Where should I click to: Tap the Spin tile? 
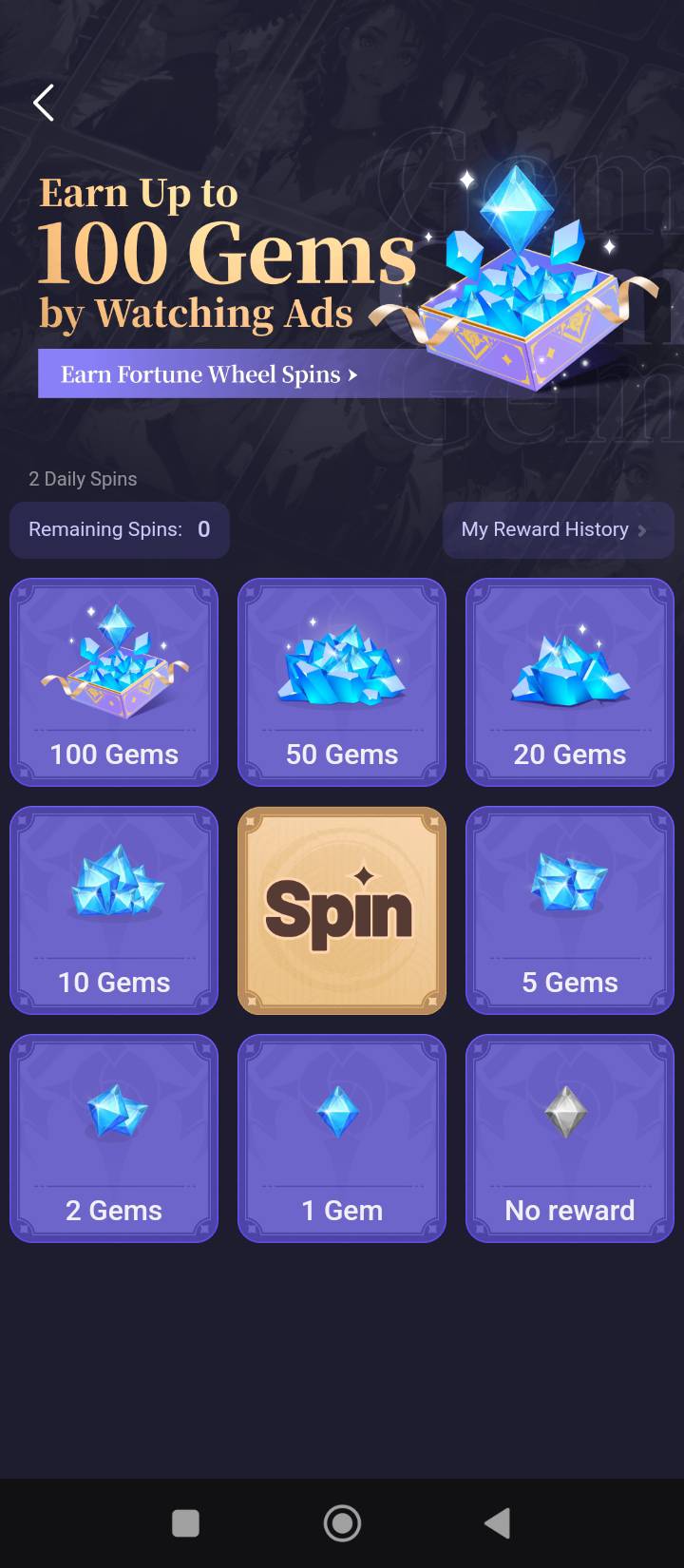coord(342,910)
